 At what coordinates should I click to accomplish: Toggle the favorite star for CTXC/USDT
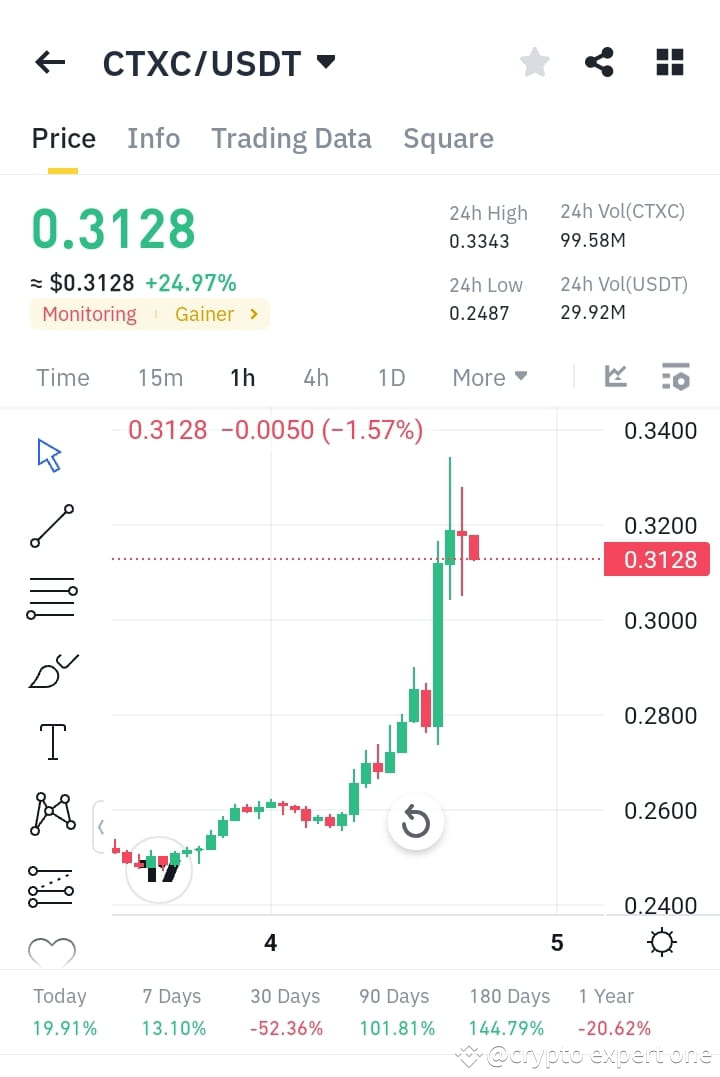pos(534,62)
